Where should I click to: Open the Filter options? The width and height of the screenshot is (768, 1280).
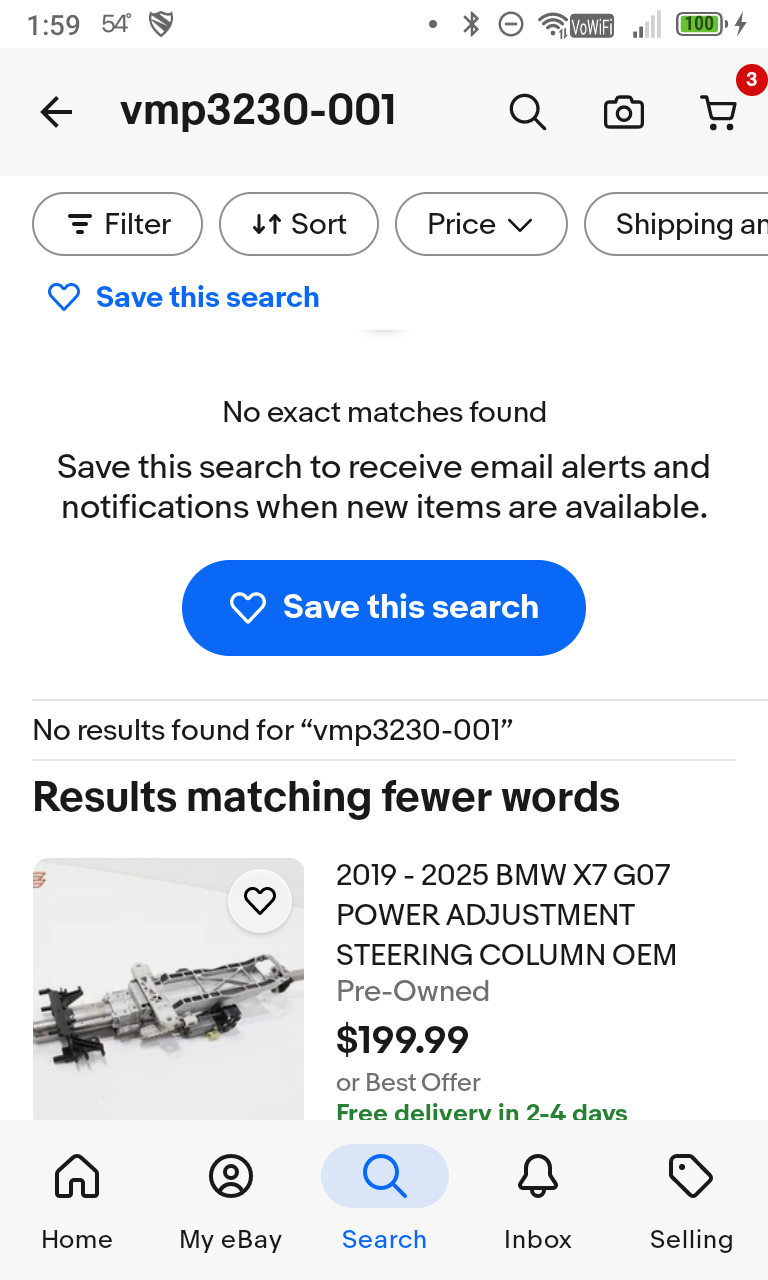point(118,224)
